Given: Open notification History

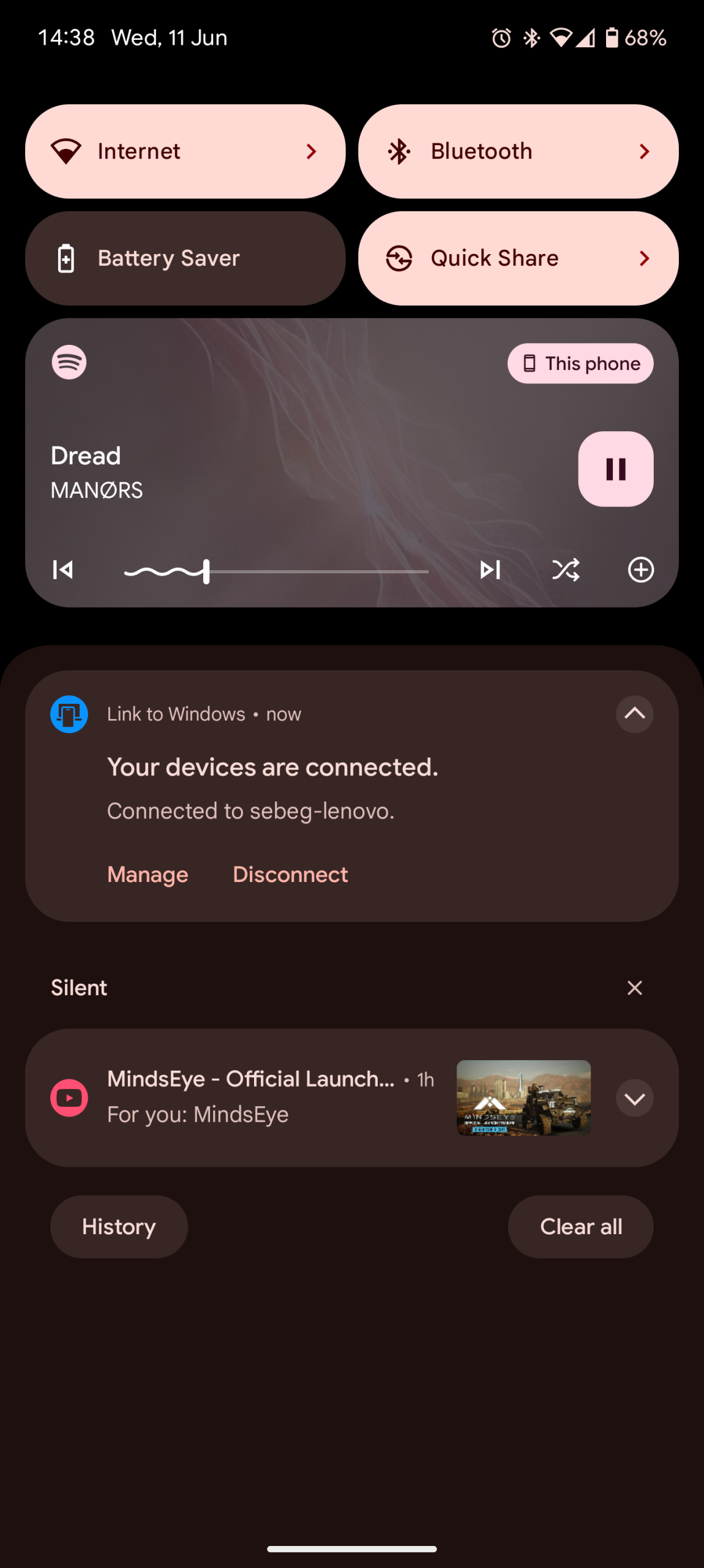Looking at the screenshot, I should click(119, 1227).
